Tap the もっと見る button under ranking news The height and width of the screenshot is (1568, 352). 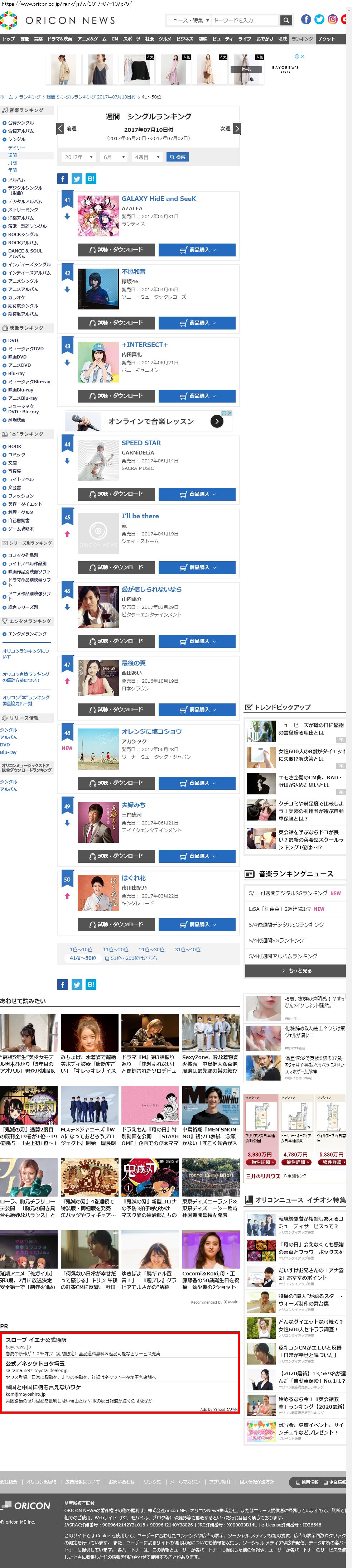pos(295,971)
